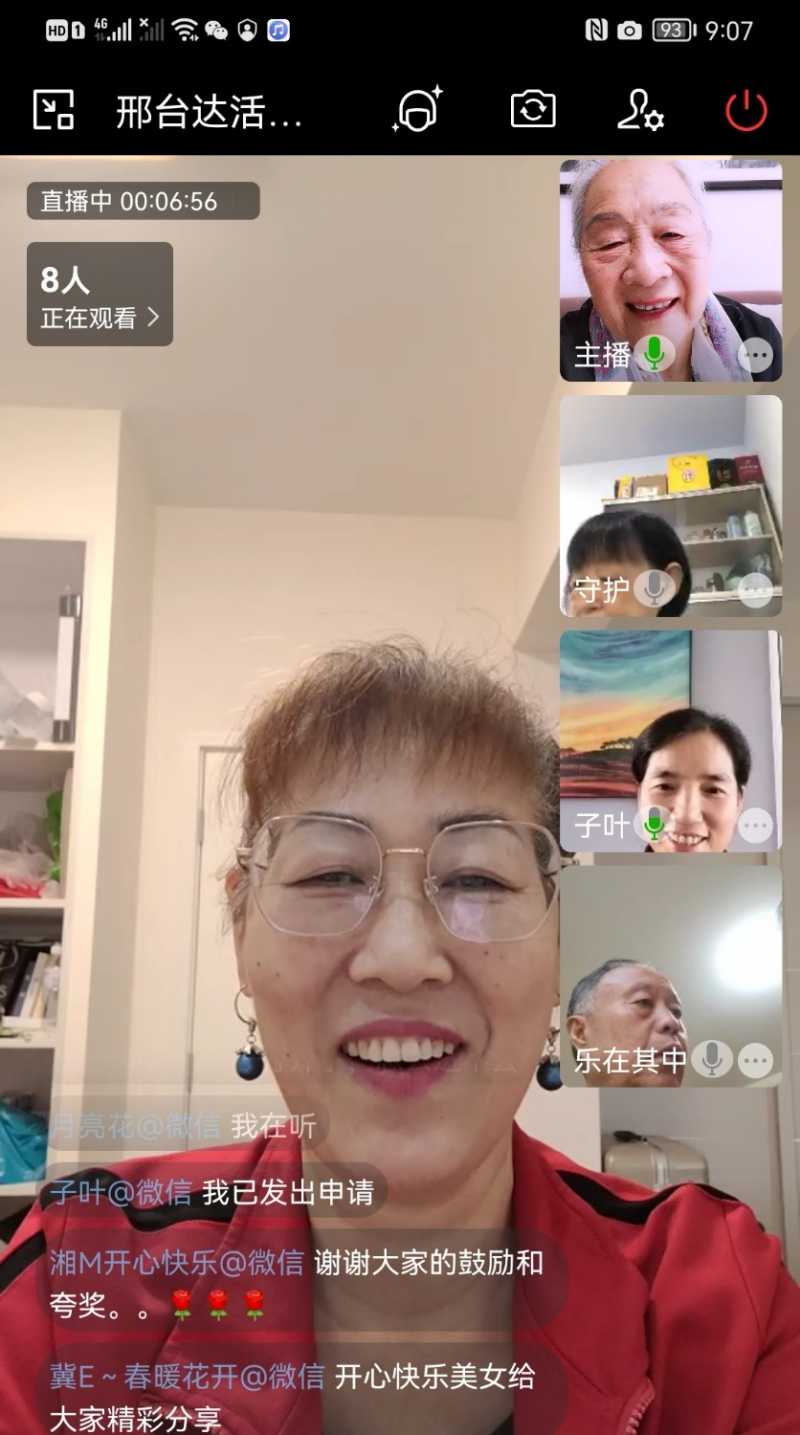The image size is (800, 1435).
Task: Open participant management settings
Action: click(640, 110)
